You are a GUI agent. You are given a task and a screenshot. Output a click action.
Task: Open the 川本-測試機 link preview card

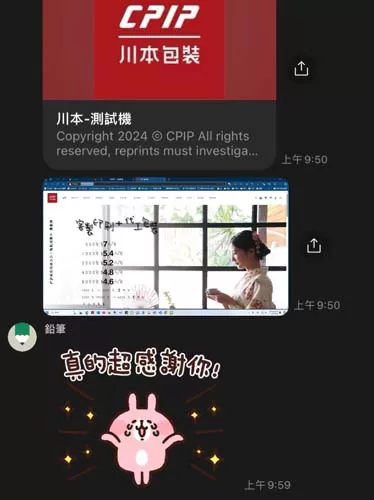point(159,85)
